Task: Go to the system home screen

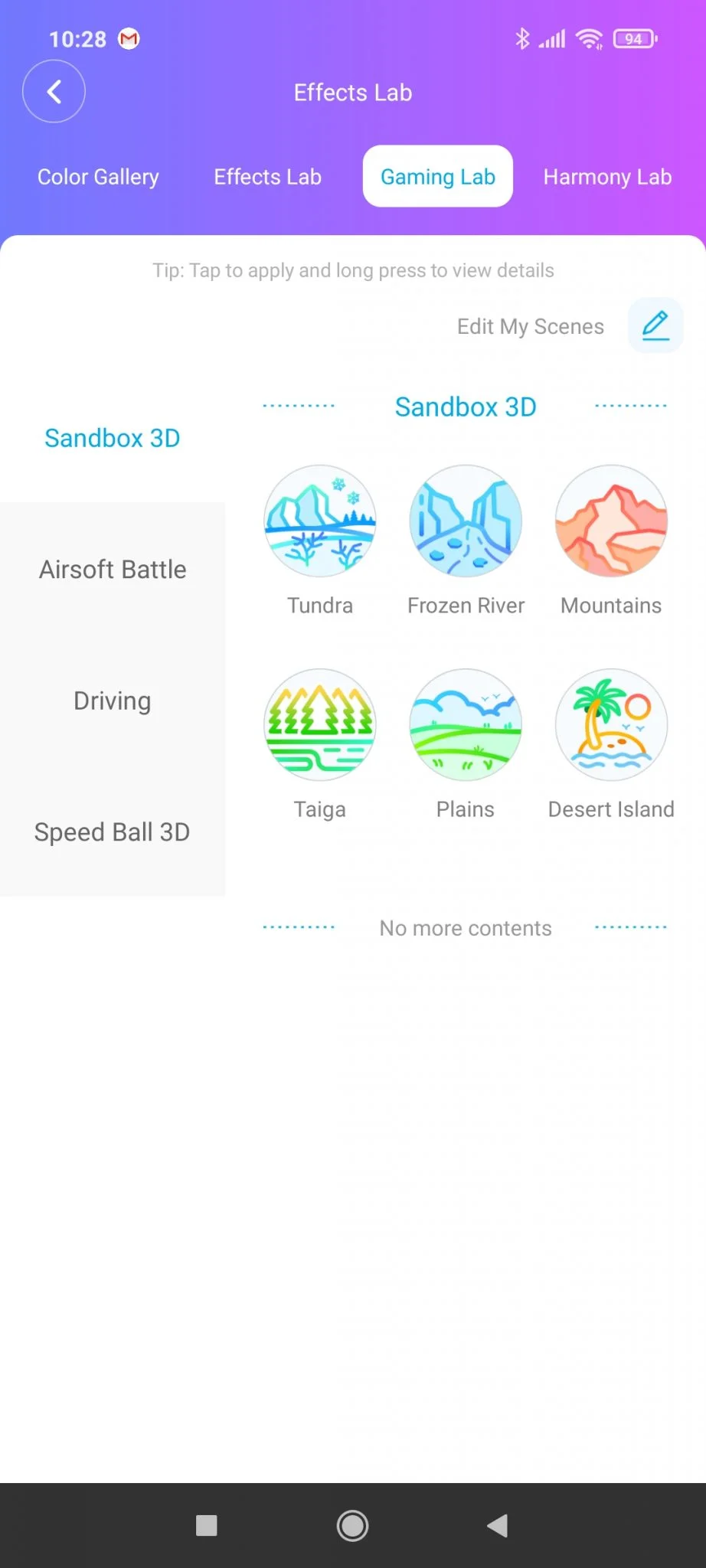Action: [x=352, y=1526]
